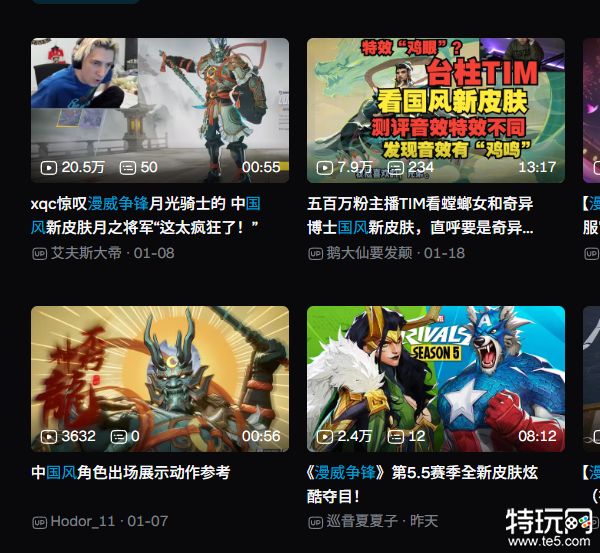Open title 五百万粉主播TIM看螳螂女
Screen dimensions: 600x553
coord(420,214)
